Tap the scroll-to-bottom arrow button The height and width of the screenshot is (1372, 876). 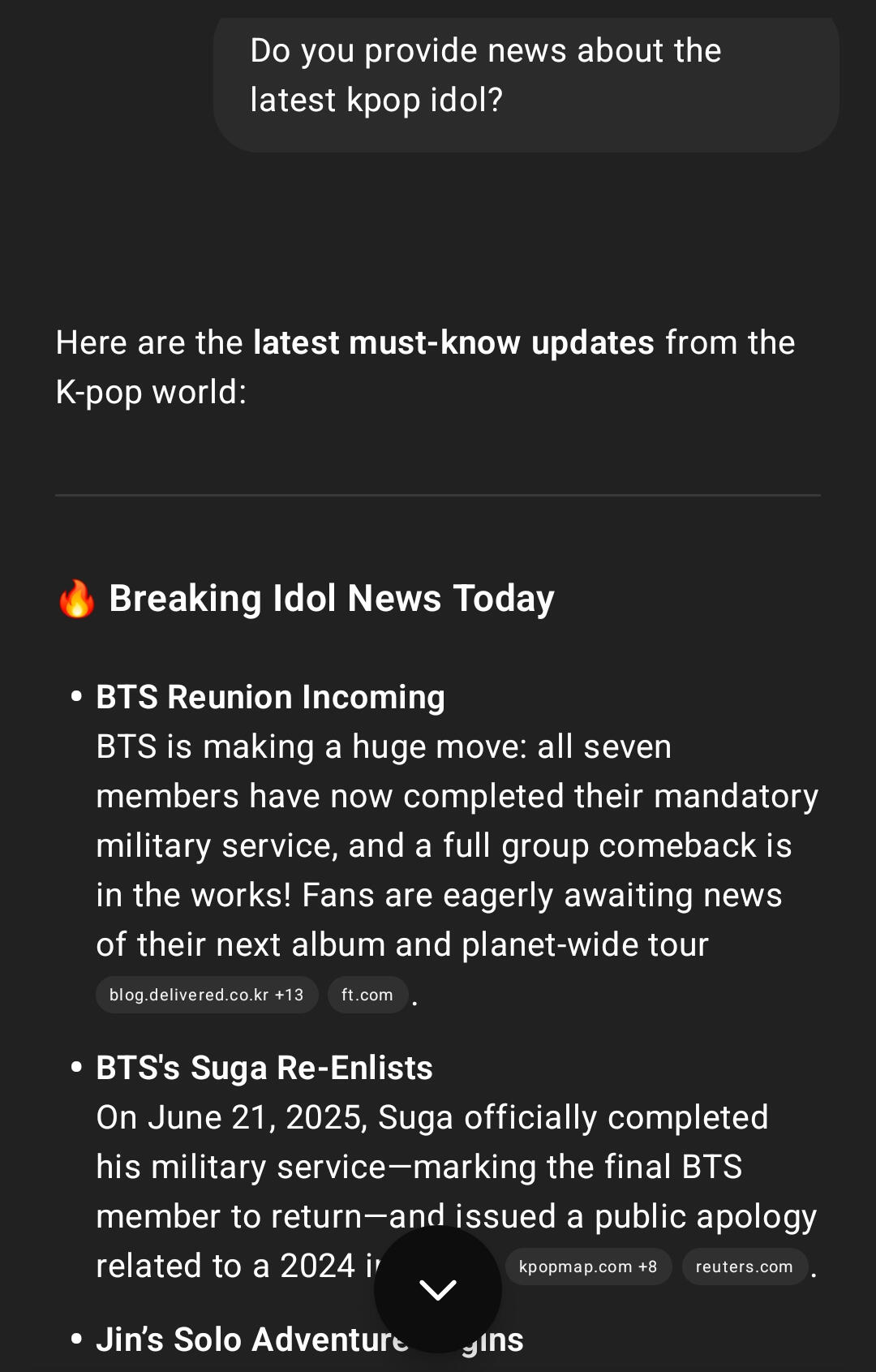438,1289
